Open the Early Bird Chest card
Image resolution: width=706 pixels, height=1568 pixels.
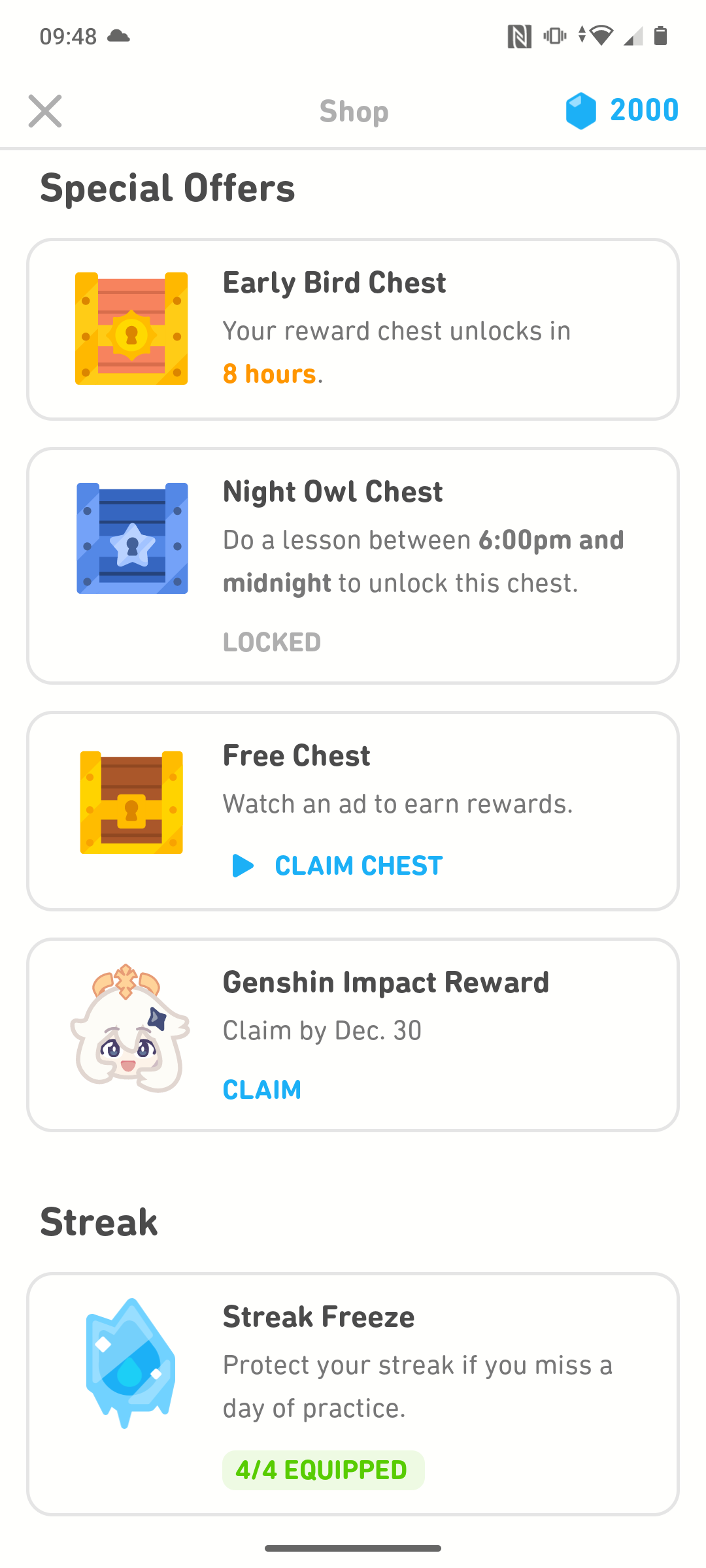[x=353, y=329]
